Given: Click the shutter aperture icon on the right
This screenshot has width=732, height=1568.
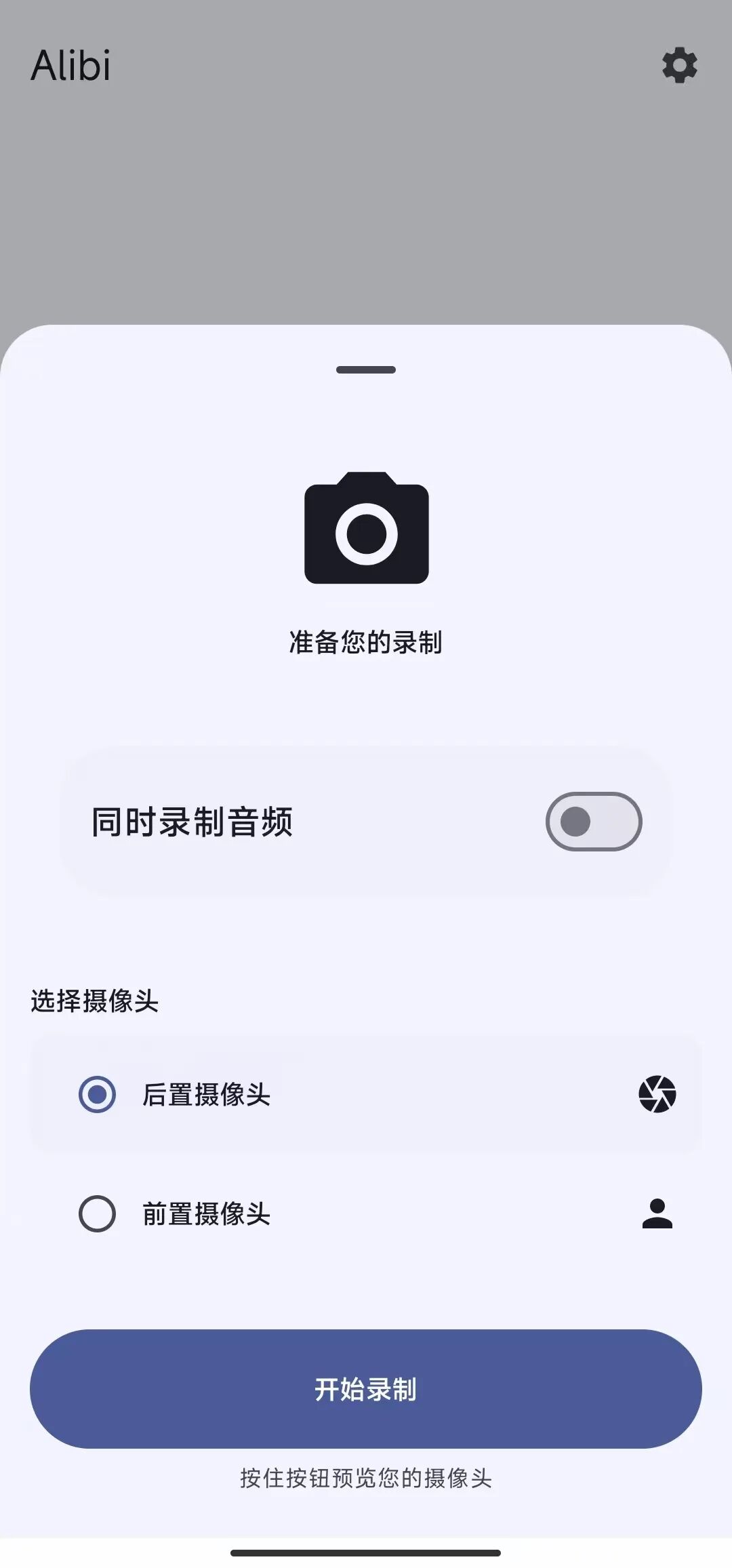Looking at the screenshot, I should 657,1093.
